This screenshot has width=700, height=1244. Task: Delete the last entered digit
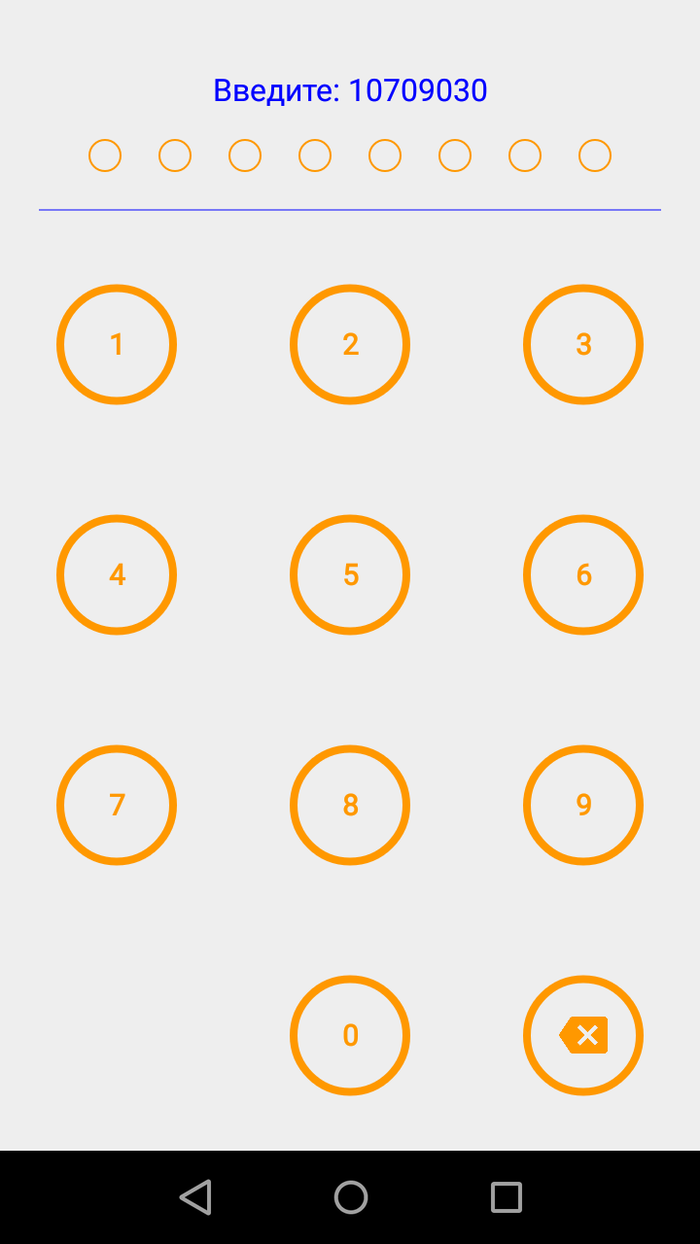coord(583,1035)
